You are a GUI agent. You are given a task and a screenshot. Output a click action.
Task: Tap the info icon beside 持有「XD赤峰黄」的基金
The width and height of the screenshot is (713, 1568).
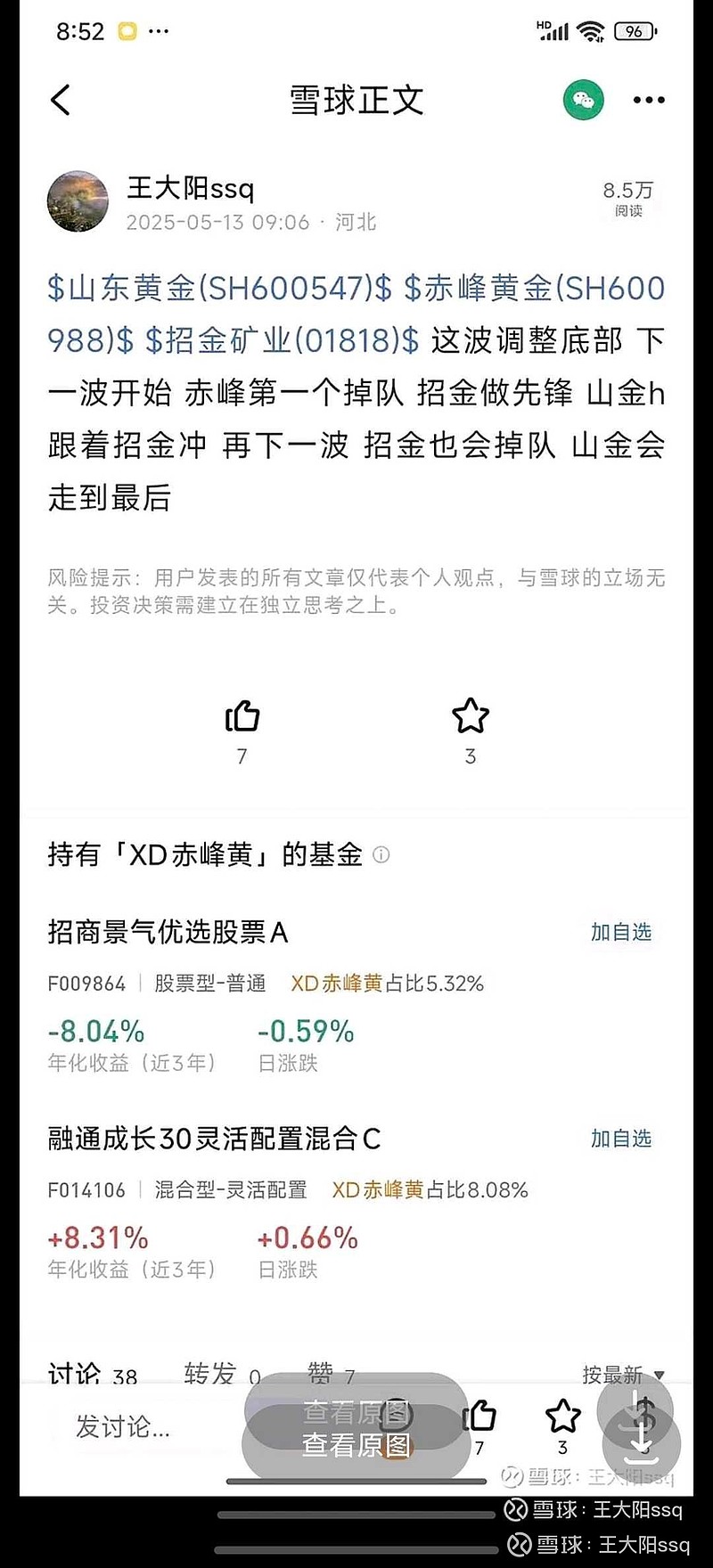tap(381, 855)
